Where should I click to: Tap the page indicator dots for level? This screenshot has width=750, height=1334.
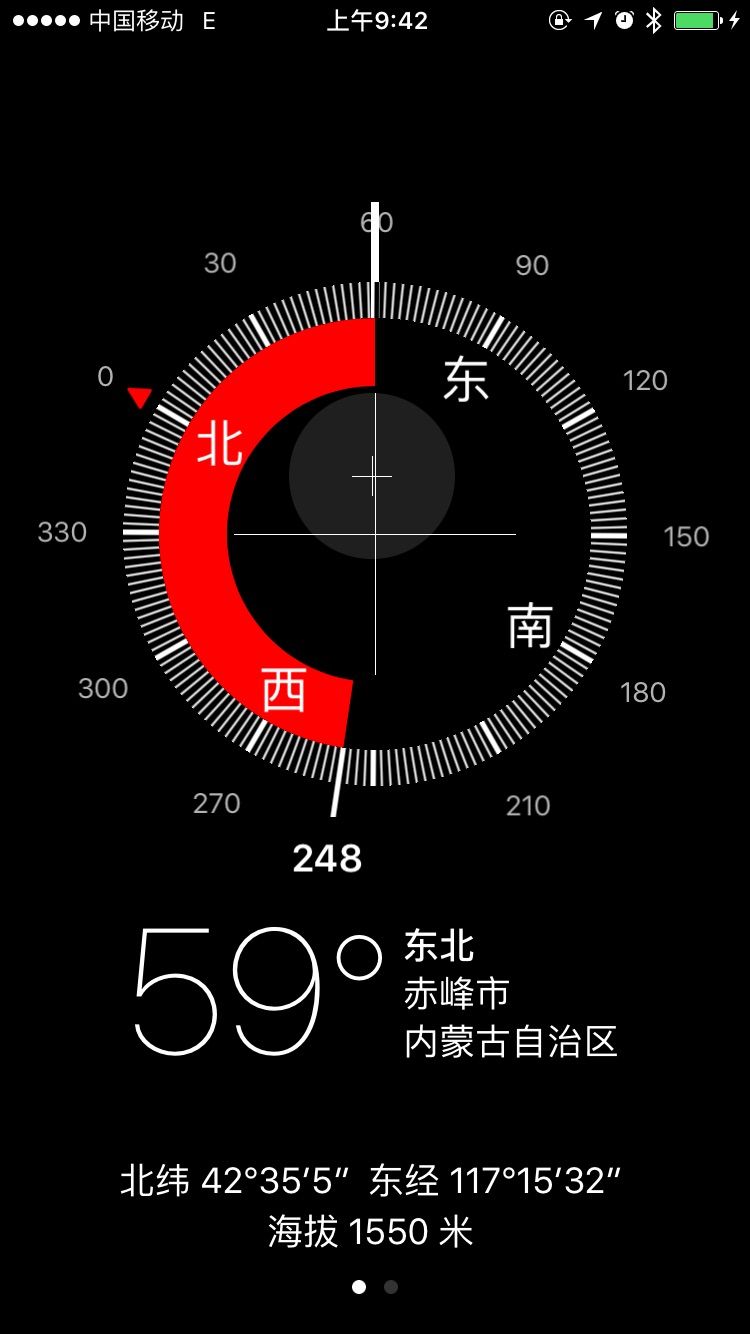click(375, 1287)
